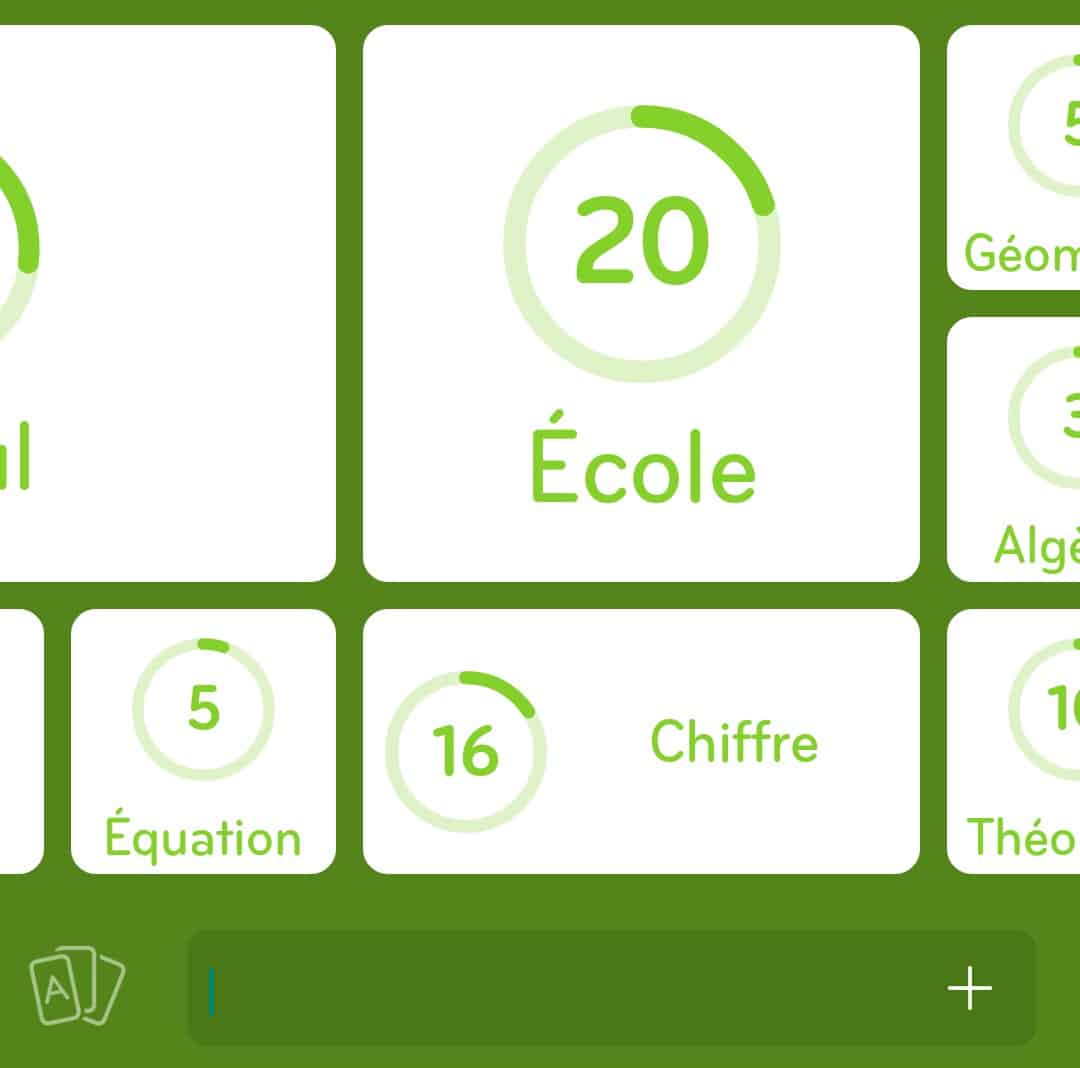Tap the answer input field
The image size is (1080, 1068).
(x=560, y=988)
